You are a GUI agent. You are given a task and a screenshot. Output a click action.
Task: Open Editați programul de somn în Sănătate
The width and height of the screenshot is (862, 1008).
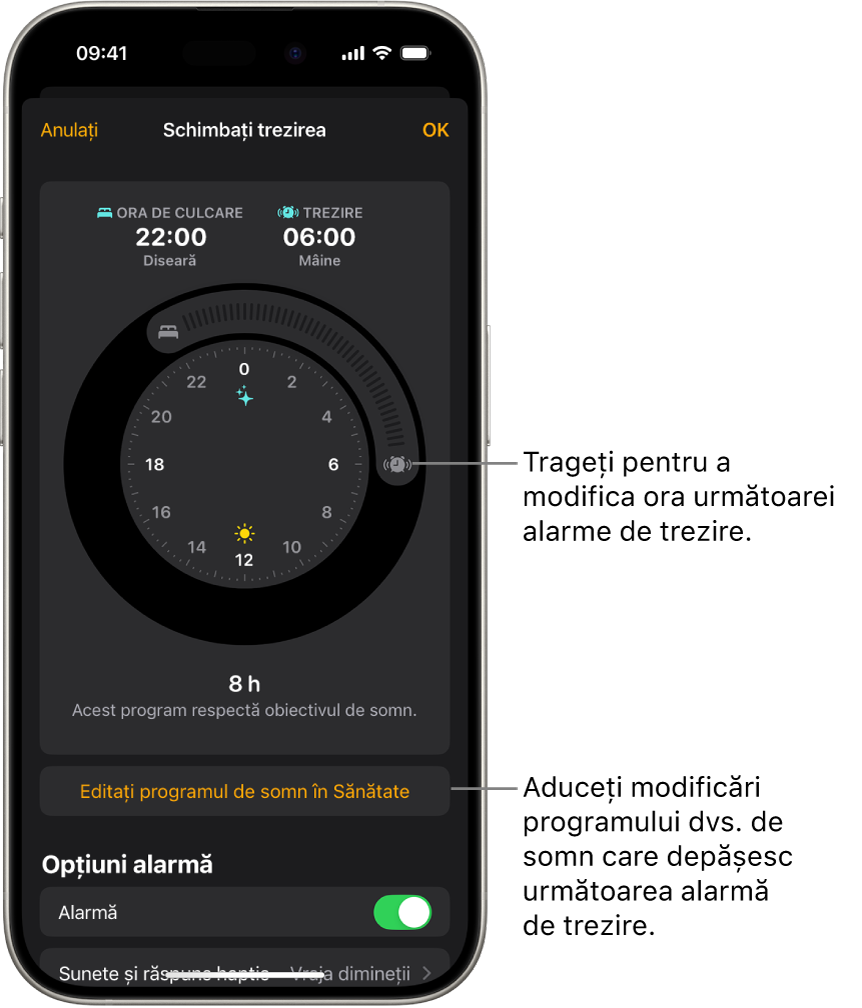(x=244, y=791)
